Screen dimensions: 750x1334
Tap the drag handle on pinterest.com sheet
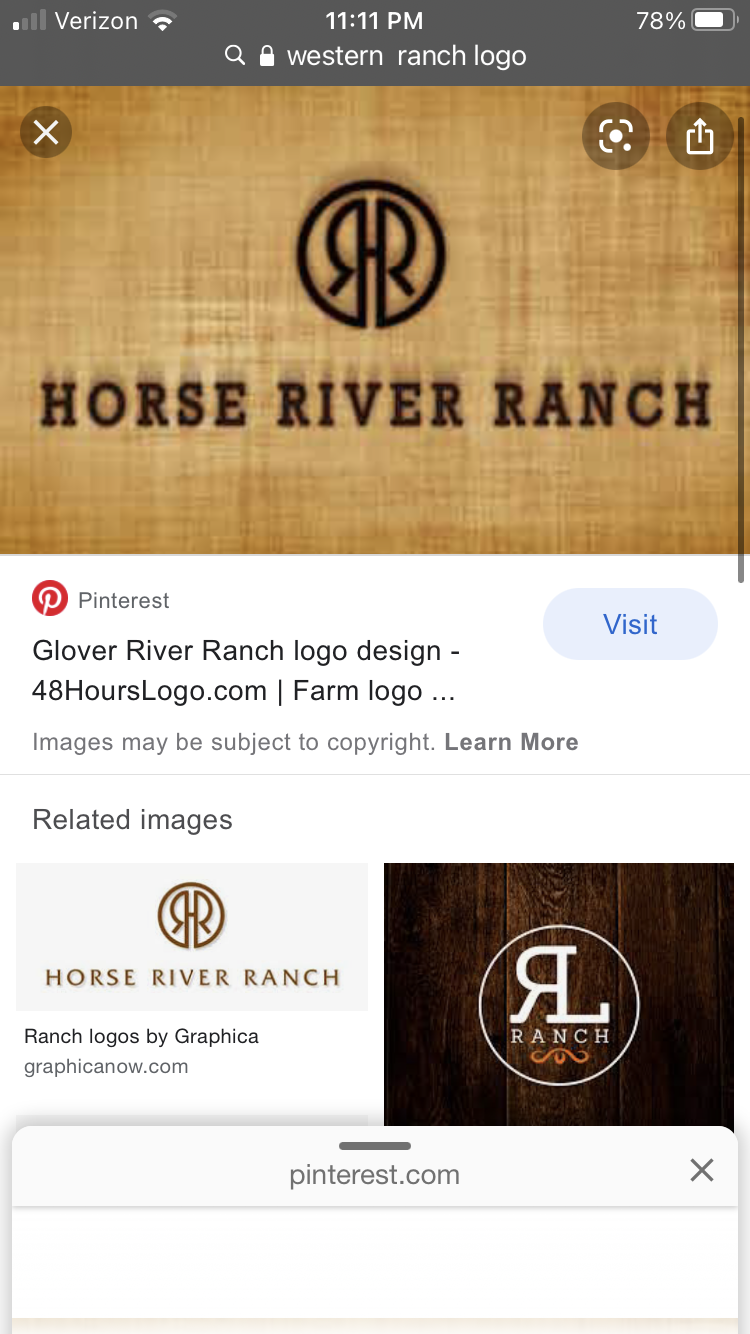pyautogui.click(x=375, y=1146)
